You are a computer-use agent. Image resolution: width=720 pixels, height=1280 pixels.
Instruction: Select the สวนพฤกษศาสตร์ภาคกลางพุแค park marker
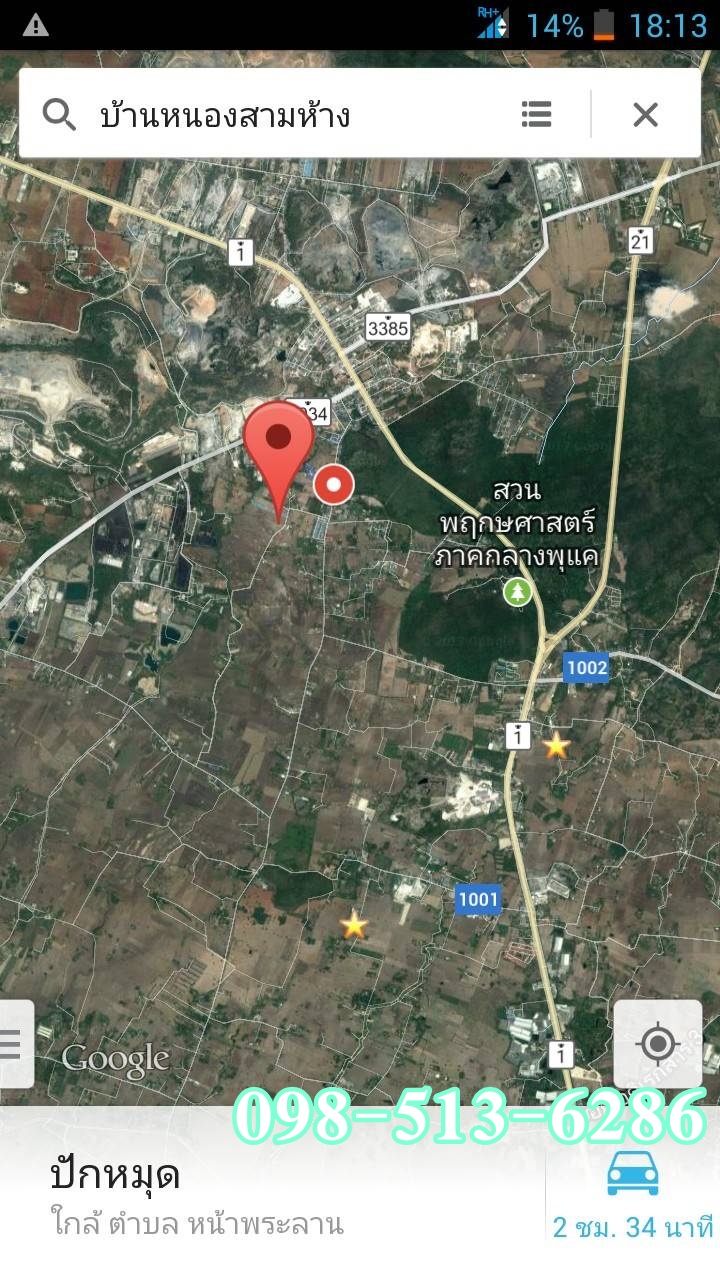(x=517, y=592)
